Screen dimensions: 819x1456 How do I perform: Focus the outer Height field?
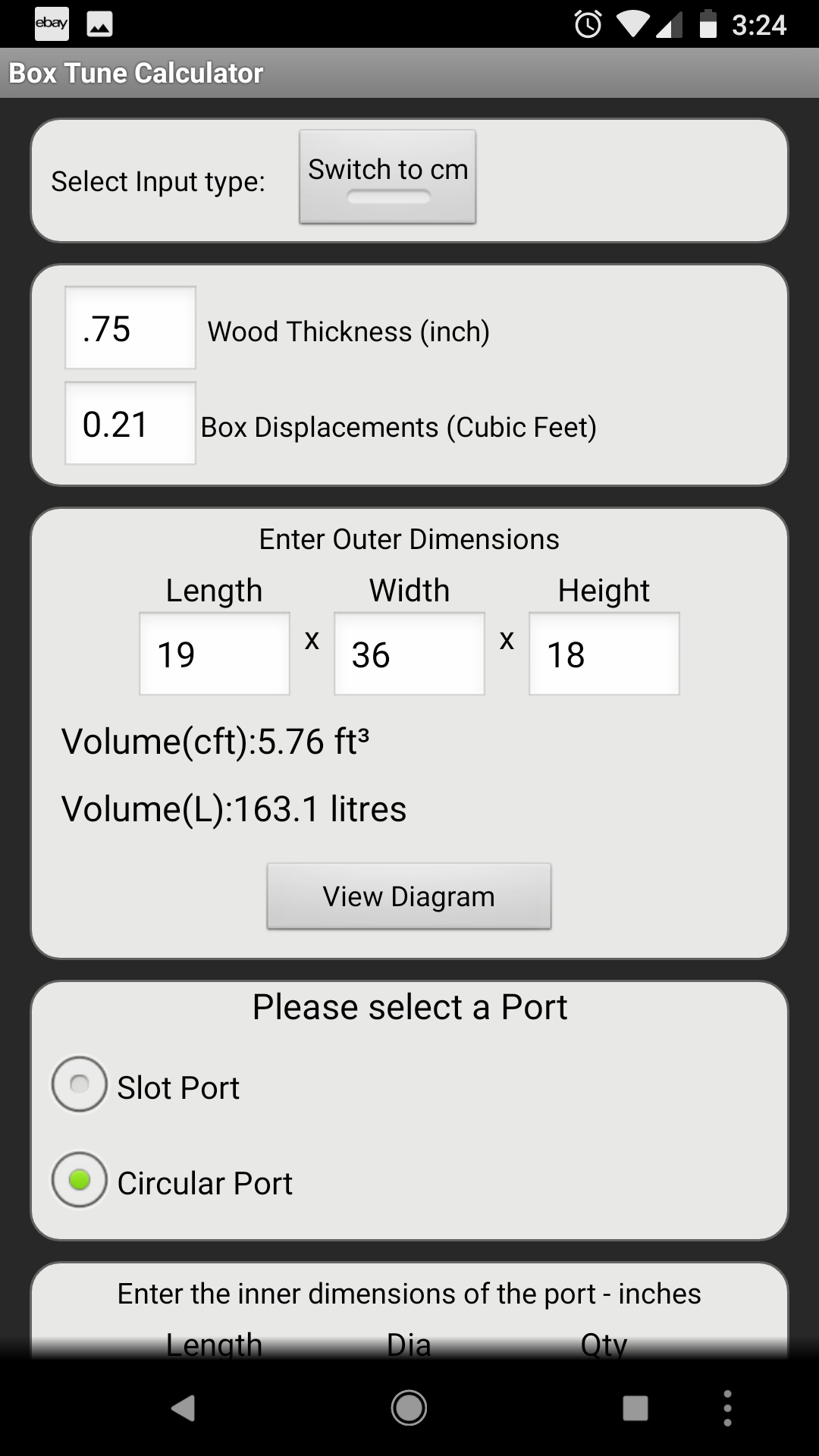coord(604,654)
